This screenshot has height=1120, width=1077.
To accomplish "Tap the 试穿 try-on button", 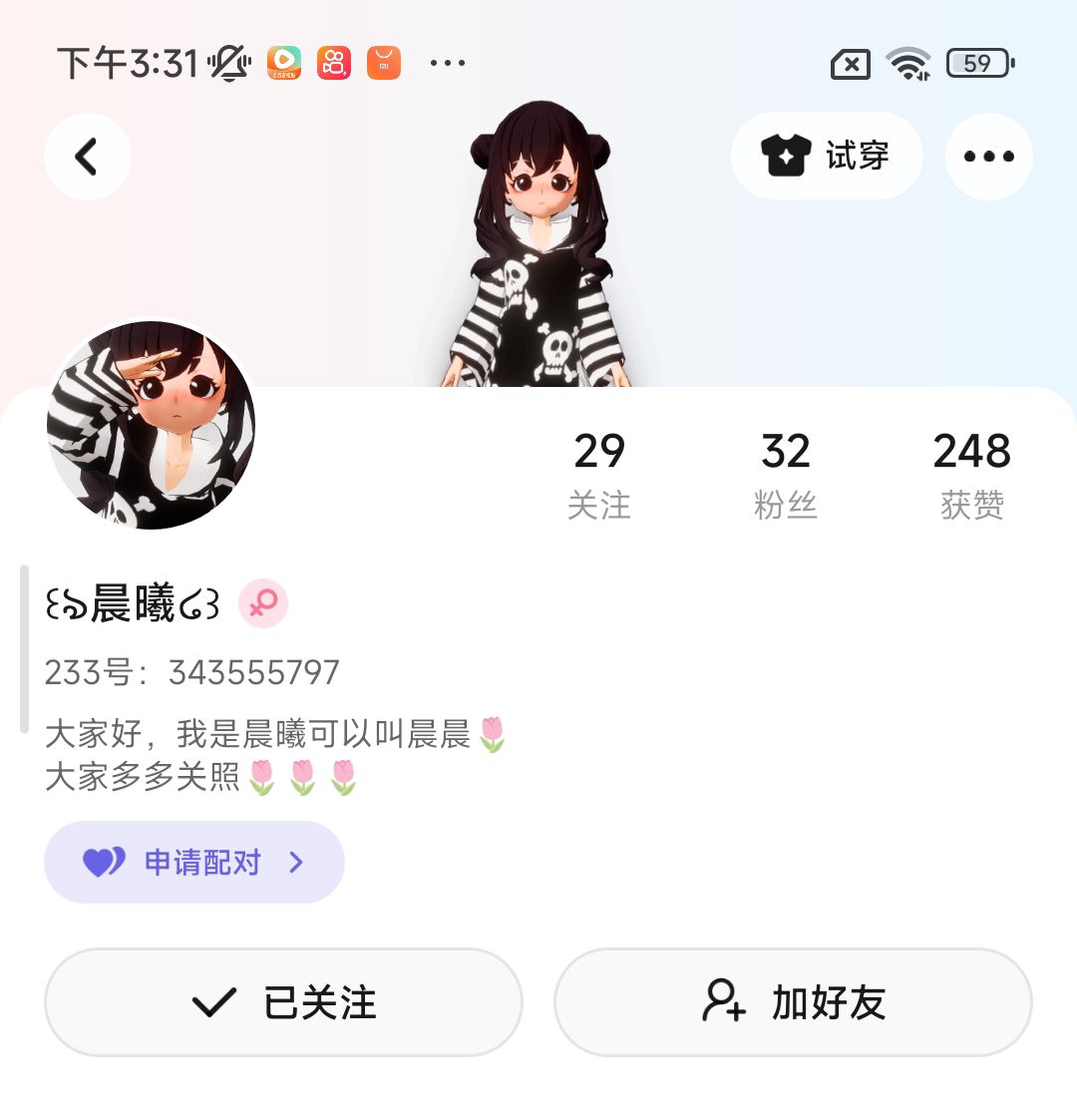I will pyautogui.click(x=827, y=156).
